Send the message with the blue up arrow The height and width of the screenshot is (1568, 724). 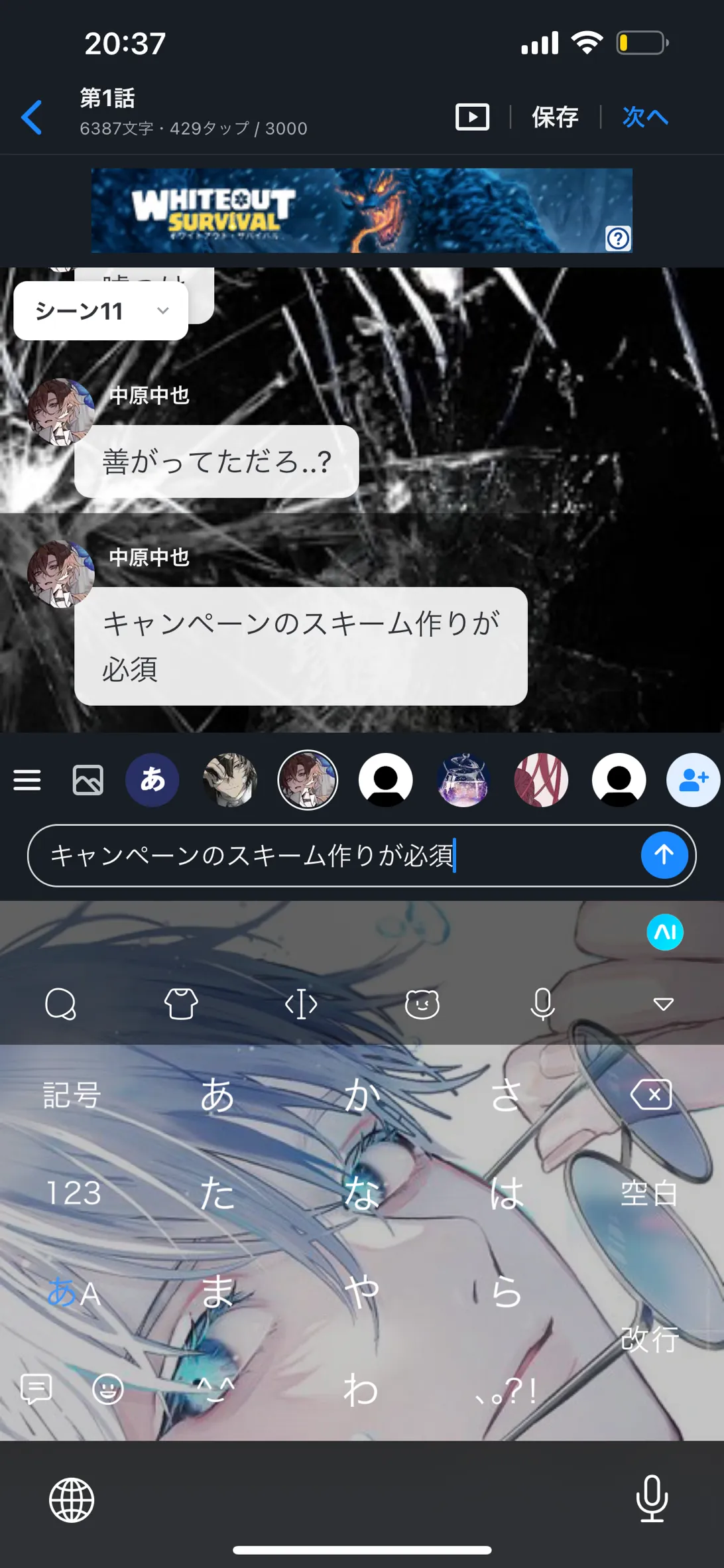pos(664,856)
